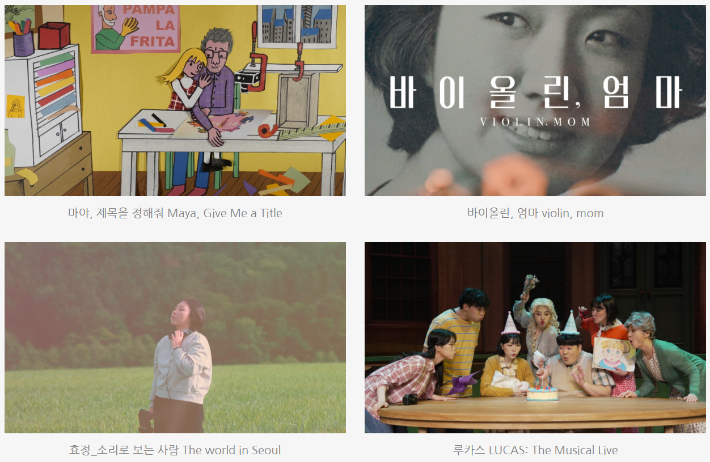Open the violin, mom video tile
The image size is (710, 462).
(535, 100)
